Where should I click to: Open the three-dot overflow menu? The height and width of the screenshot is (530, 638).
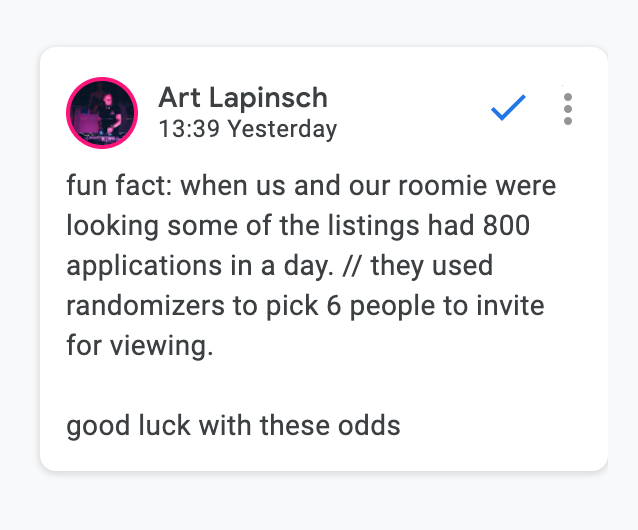(568, 109)
